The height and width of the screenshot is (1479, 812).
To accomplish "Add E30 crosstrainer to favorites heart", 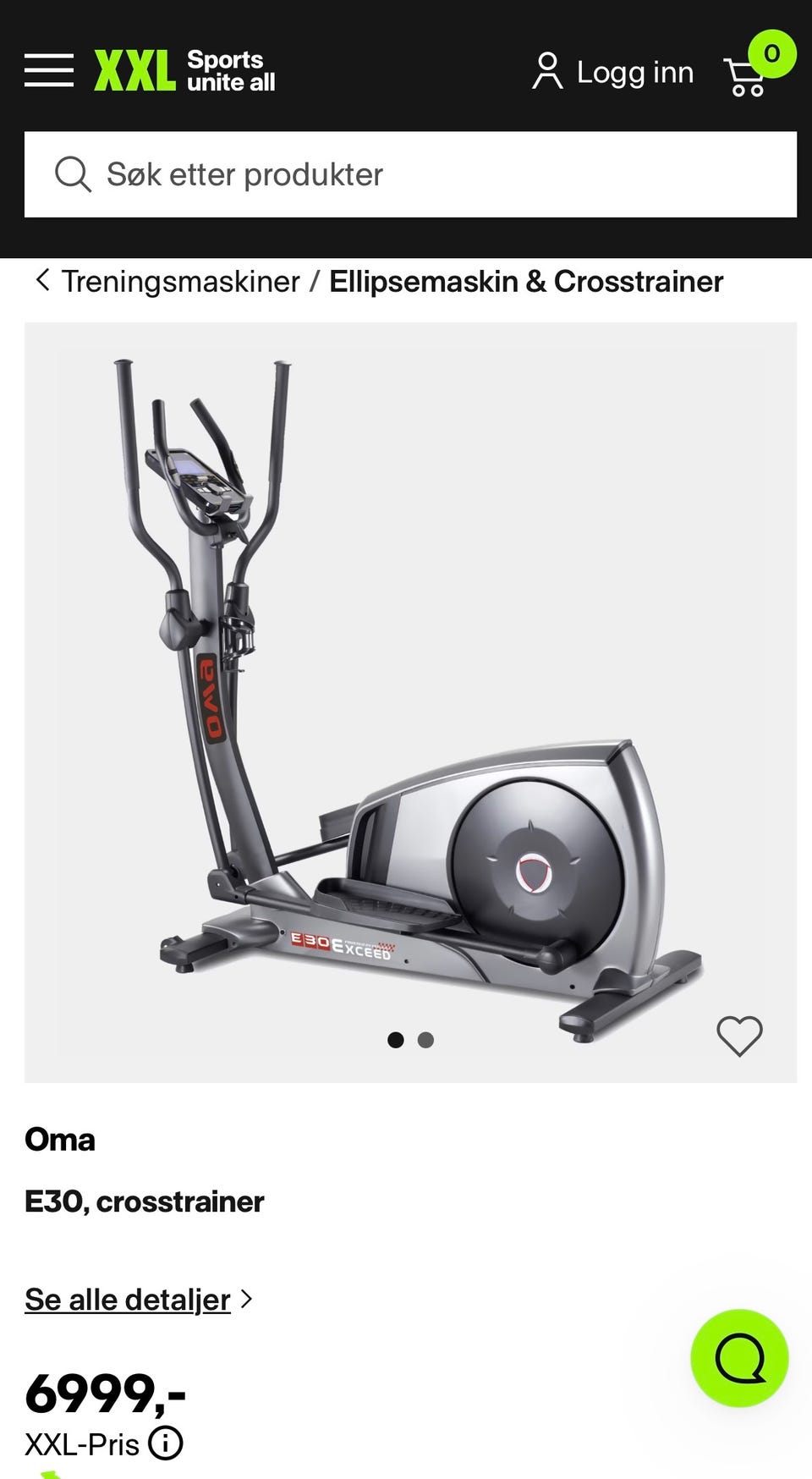I will (x=740, y=1036).
